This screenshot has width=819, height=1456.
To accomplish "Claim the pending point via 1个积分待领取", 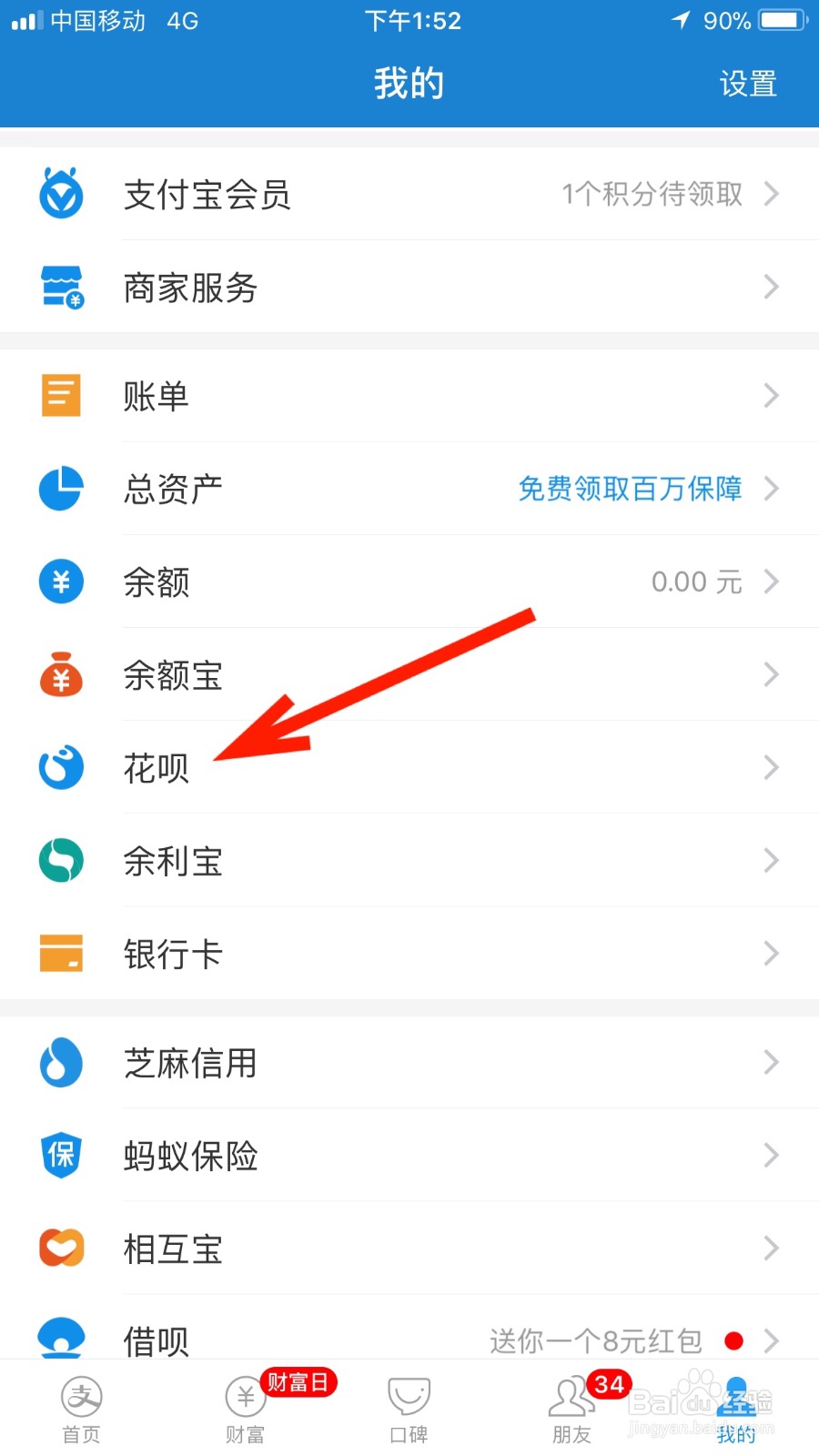I will [x=653, y=194].
